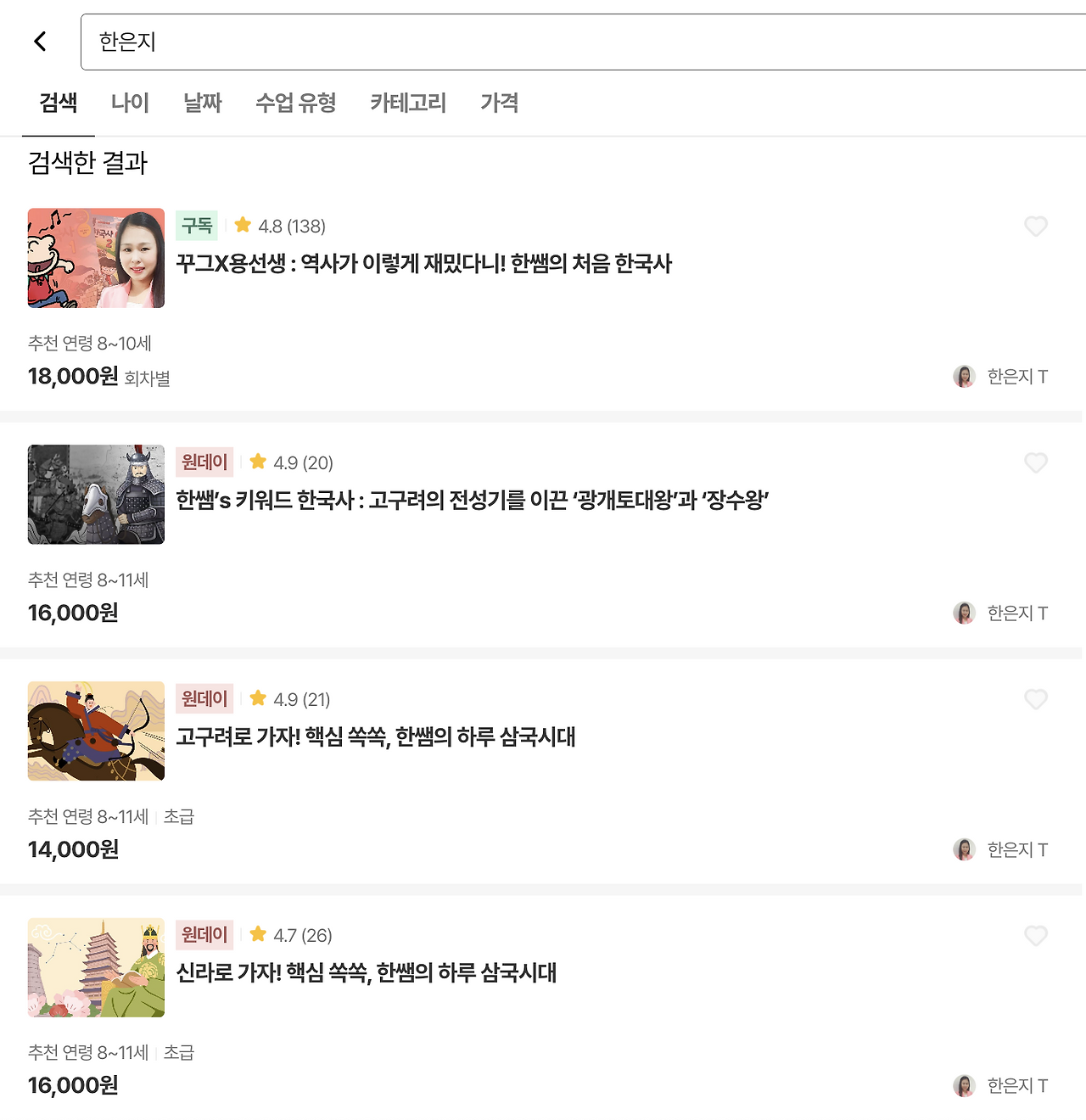Open the 나이 age filter
Screen dimensions: 1086x1120
pyautogui.click(x=129, y=103)
